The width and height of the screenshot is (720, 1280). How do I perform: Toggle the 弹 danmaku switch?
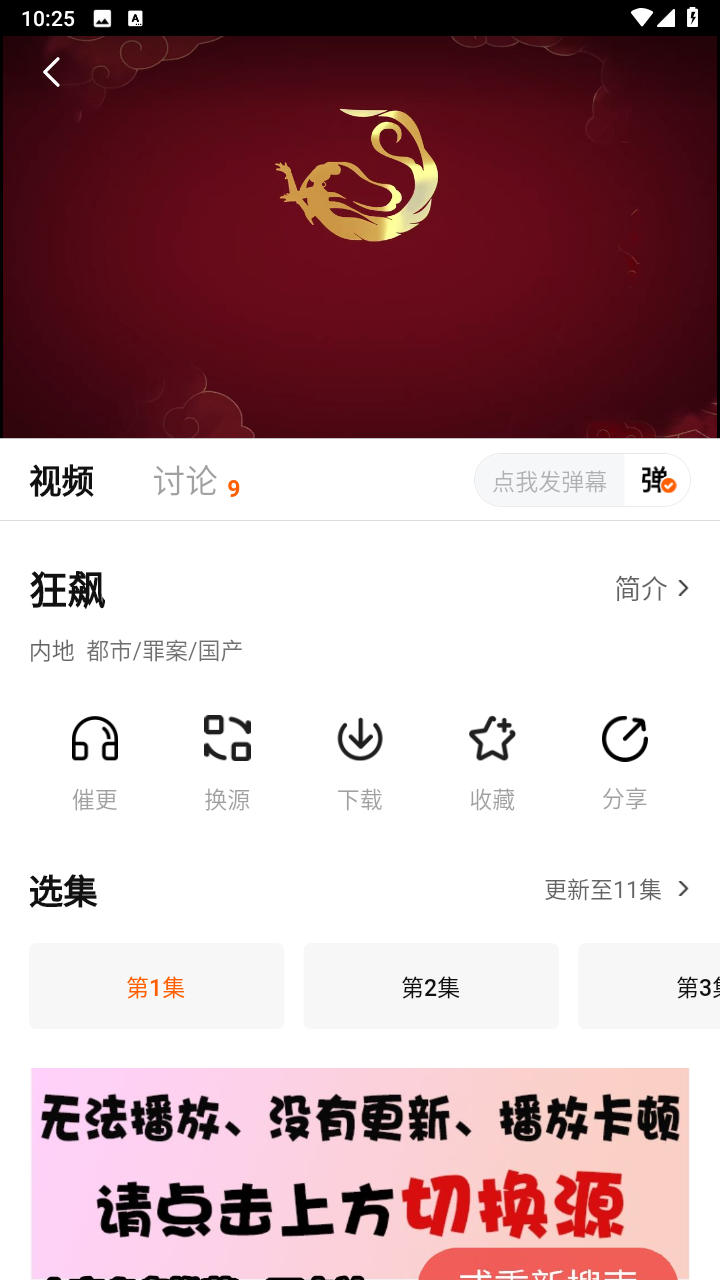[x=657, y=481]
